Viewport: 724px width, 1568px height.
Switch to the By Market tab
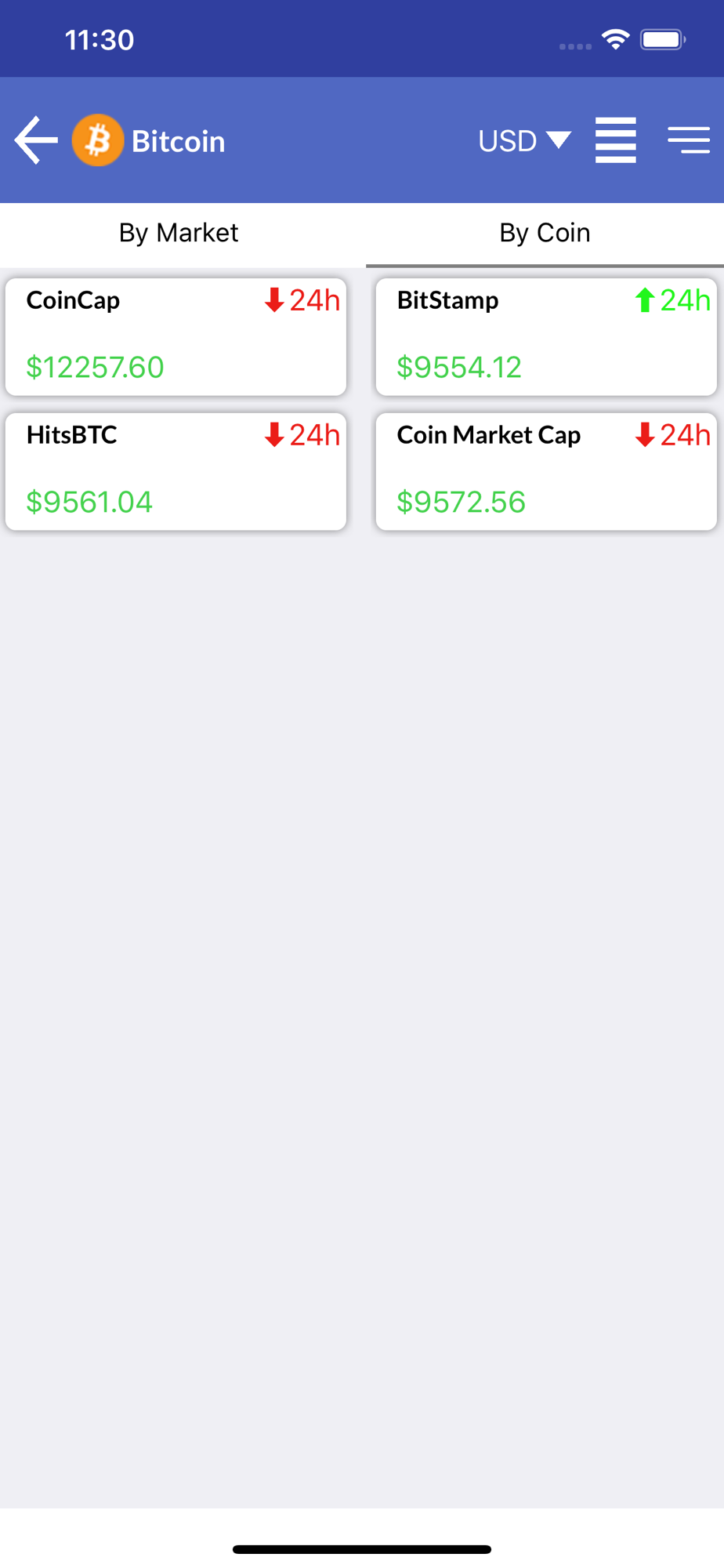pos(179,233)
